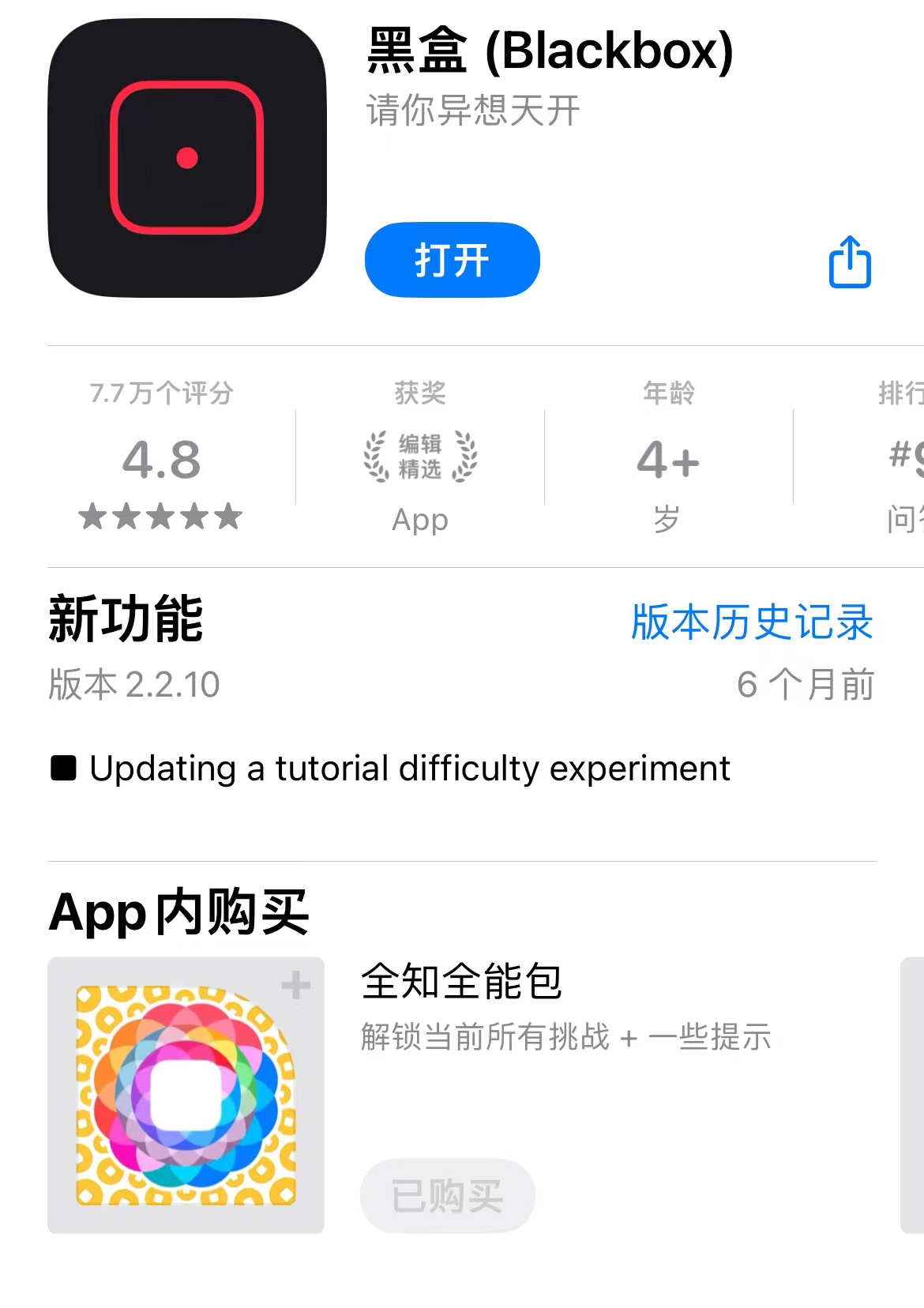This screenshot has height=1308, width=924.
Task: Open the 全知全能包 in-app purchase artwork
Action: pos(186,1095)
